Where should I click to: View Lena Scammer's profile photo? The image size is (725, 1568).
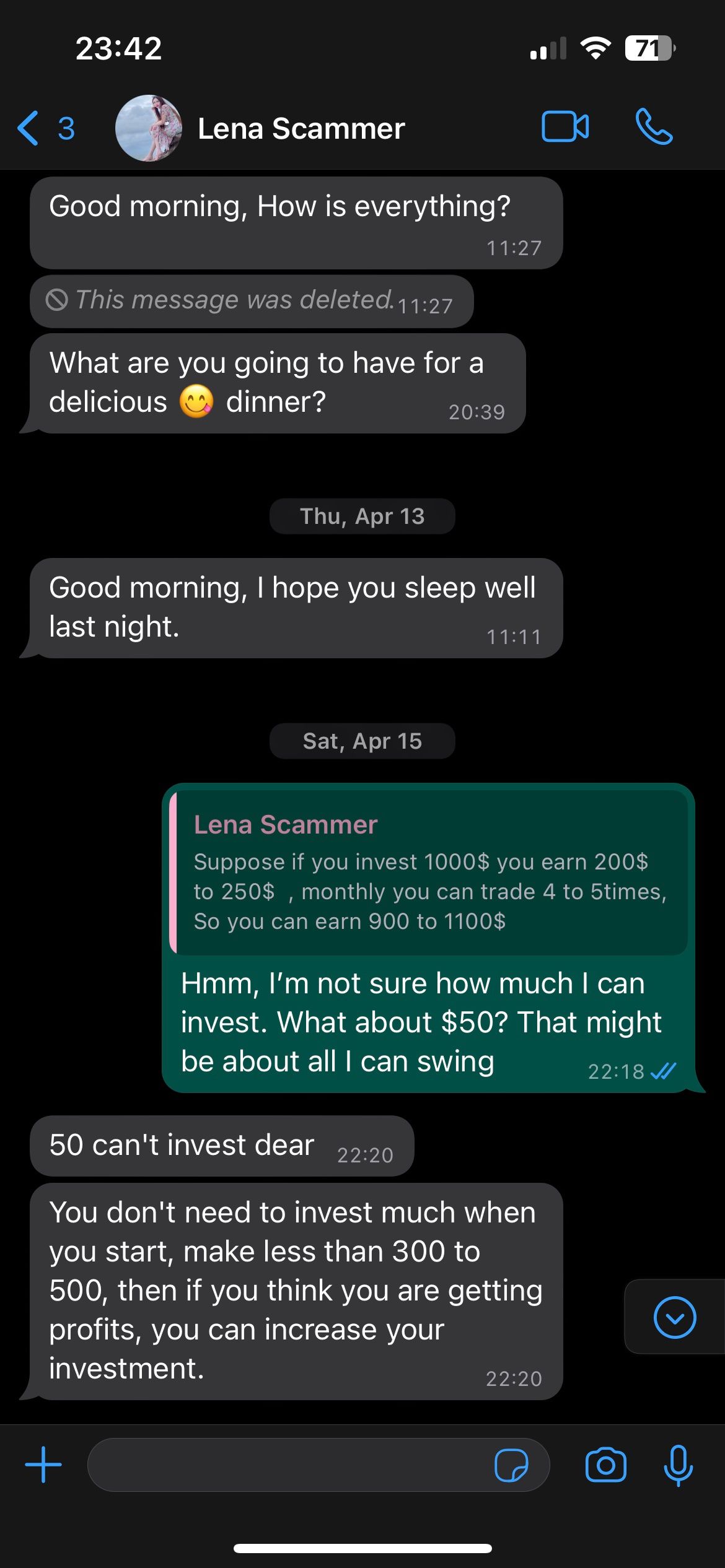(149, 128)
